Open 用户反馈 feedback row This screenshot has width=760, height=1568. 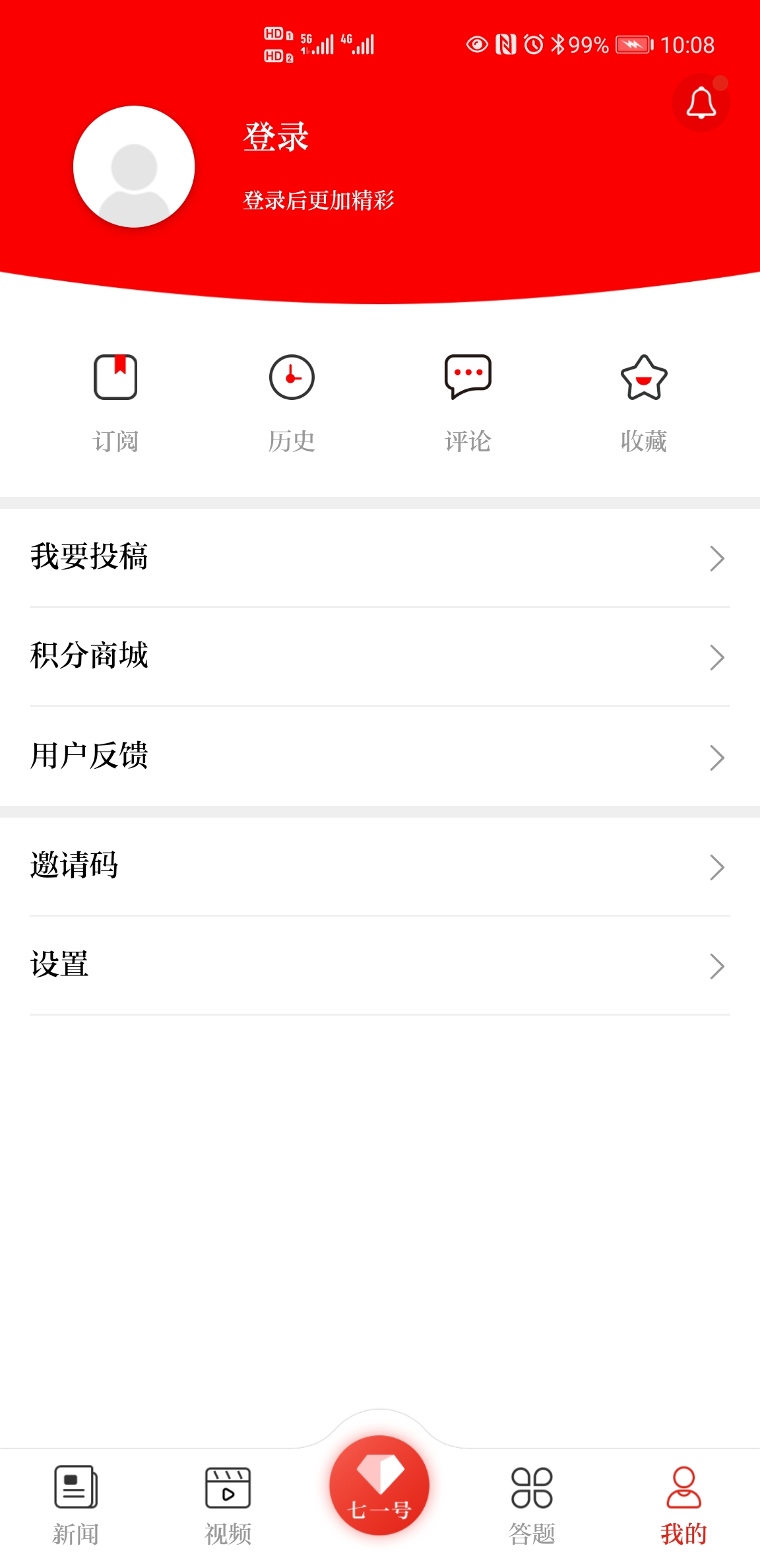coord(380,756)
